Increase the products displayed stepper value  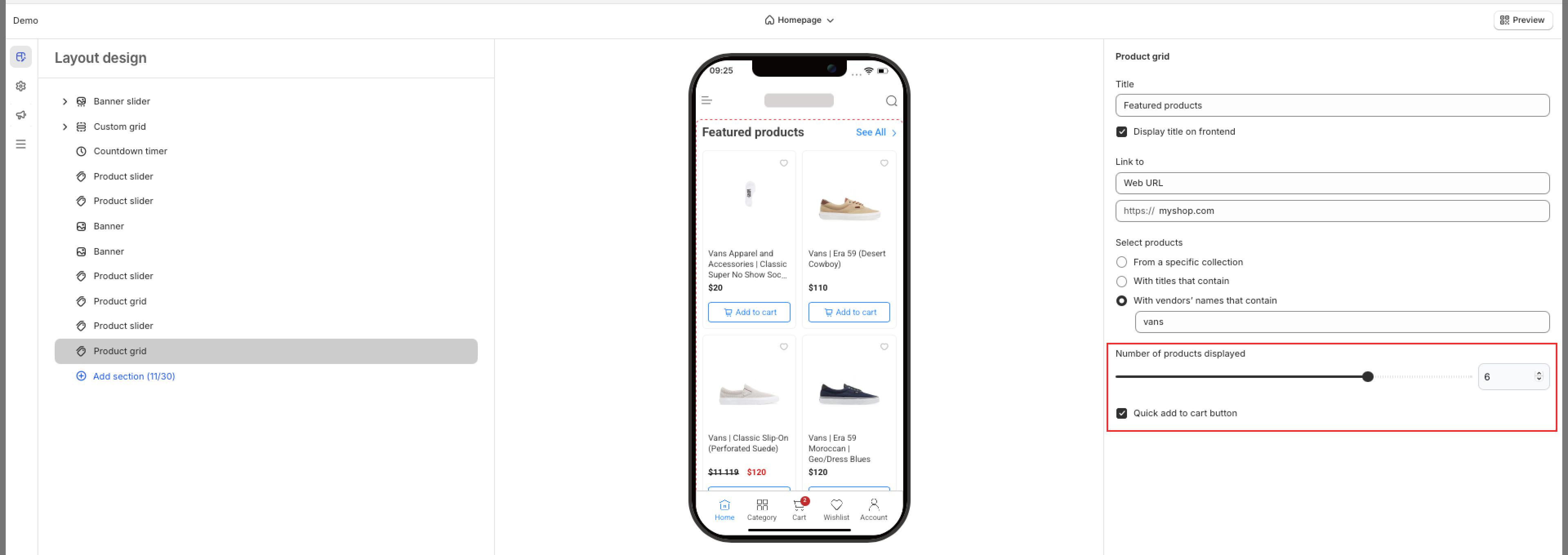click(x=1539, y=373)
